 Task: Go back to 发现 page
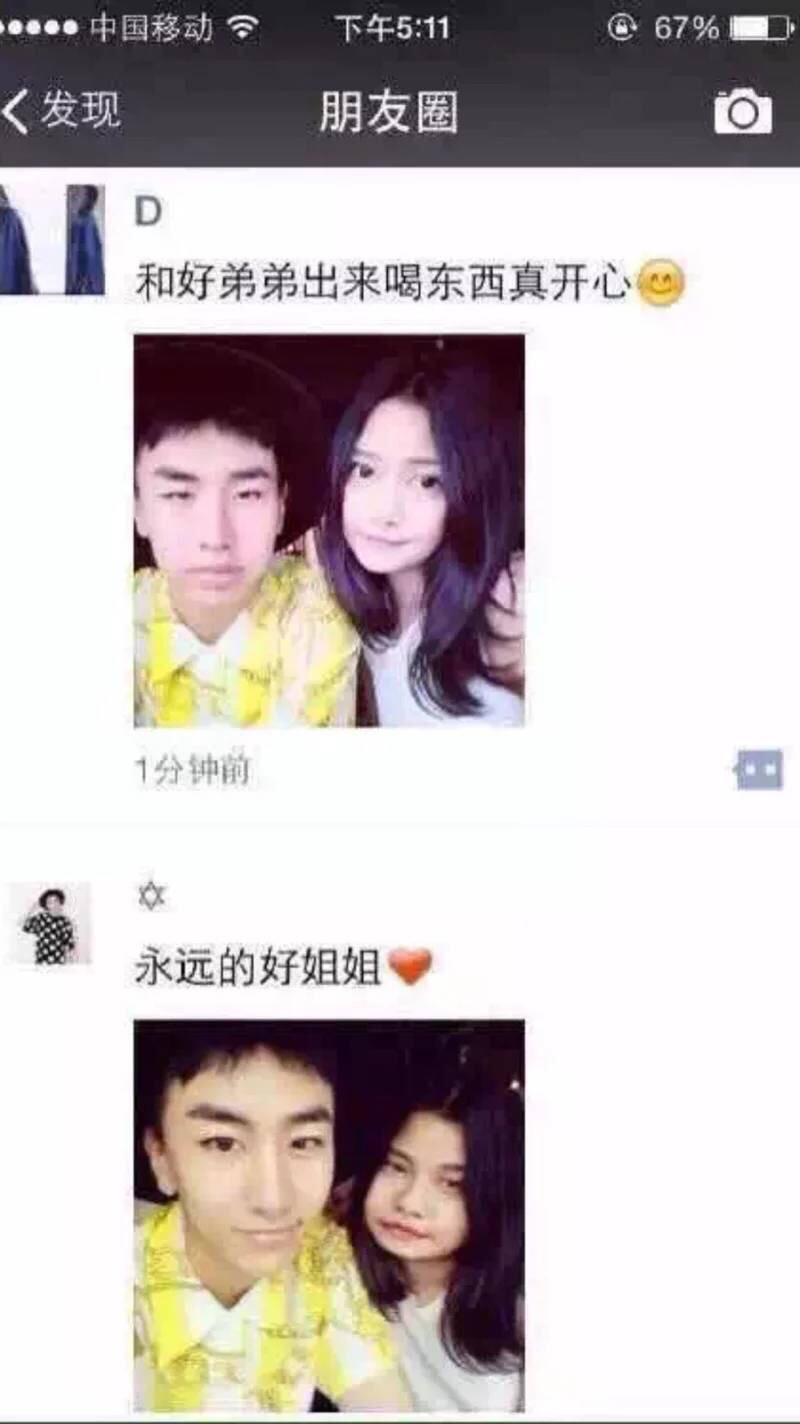tap(62, 110)
